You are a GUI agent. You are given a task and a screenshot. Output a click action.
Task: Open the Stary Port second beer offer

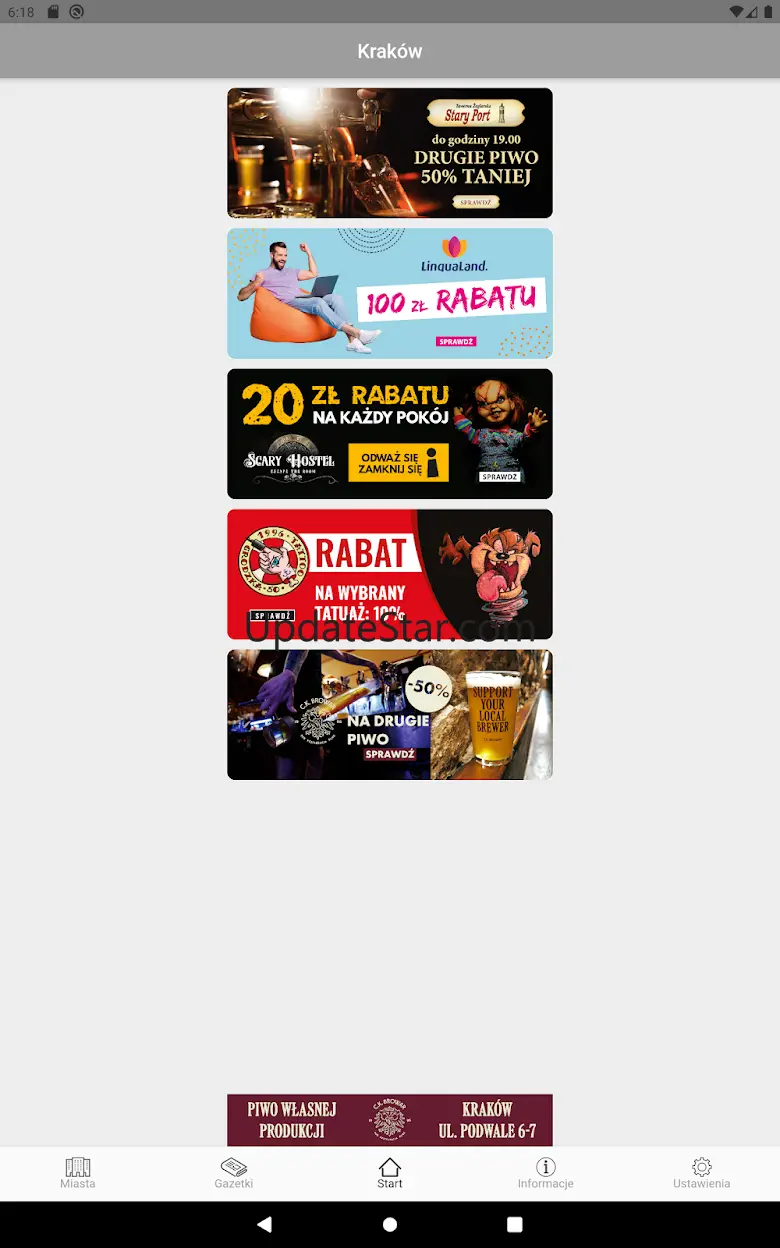[390, 153]
